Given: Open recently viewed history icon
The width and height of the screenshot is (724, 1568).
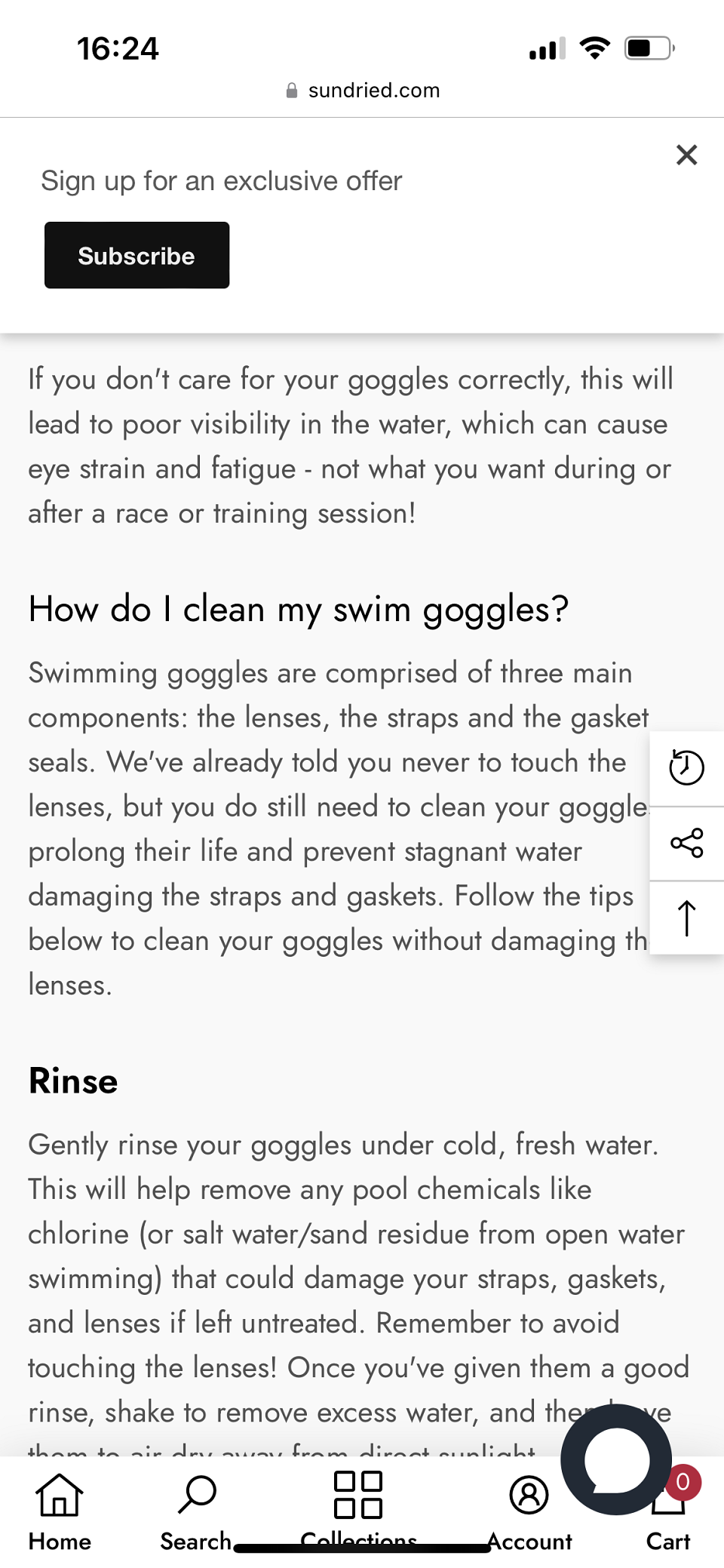Looking at the screenshot, I should 687,768.
